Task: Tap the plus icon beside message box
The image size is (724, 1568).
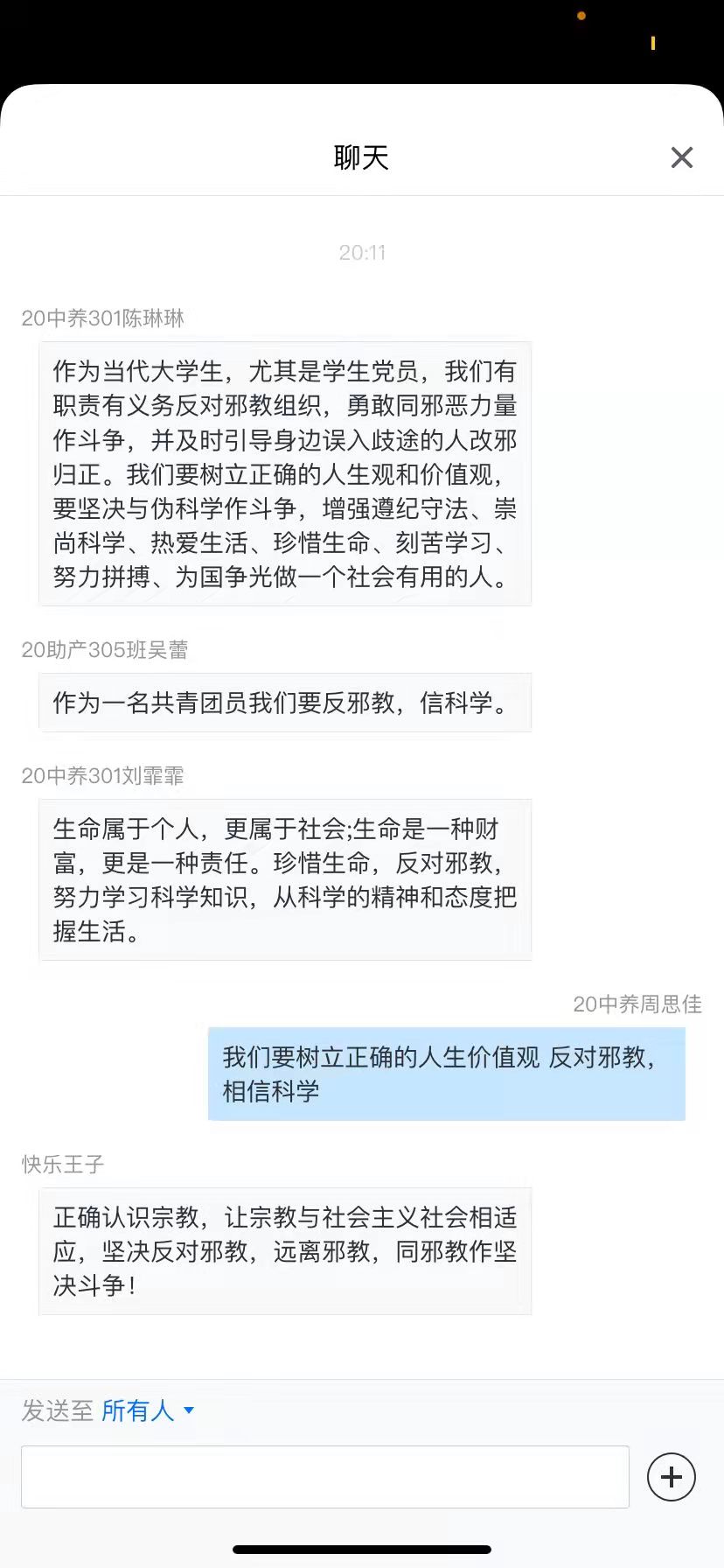Action: 671,1477
